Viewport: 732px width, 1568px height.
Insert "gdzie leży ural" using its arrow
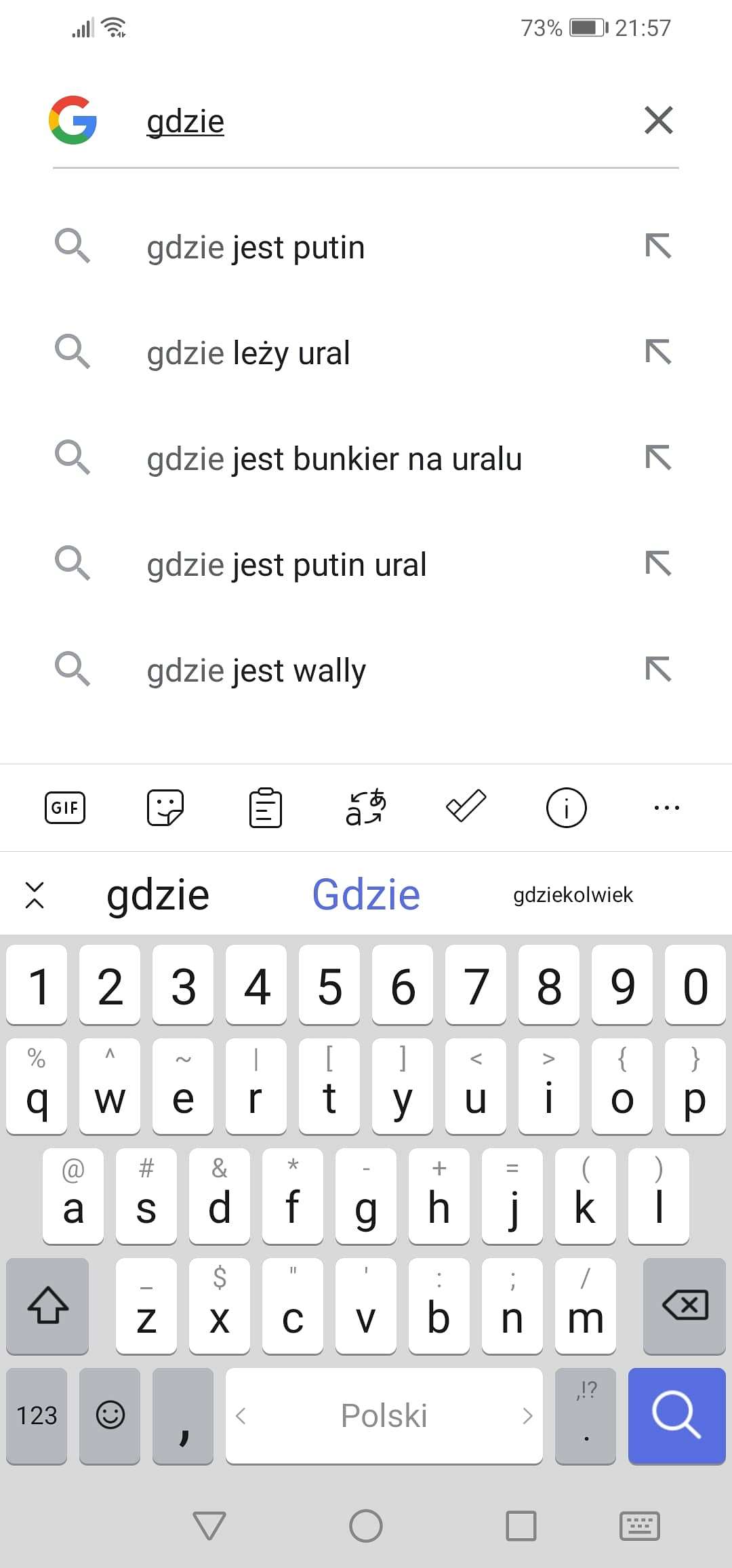[x=658, y=352]
